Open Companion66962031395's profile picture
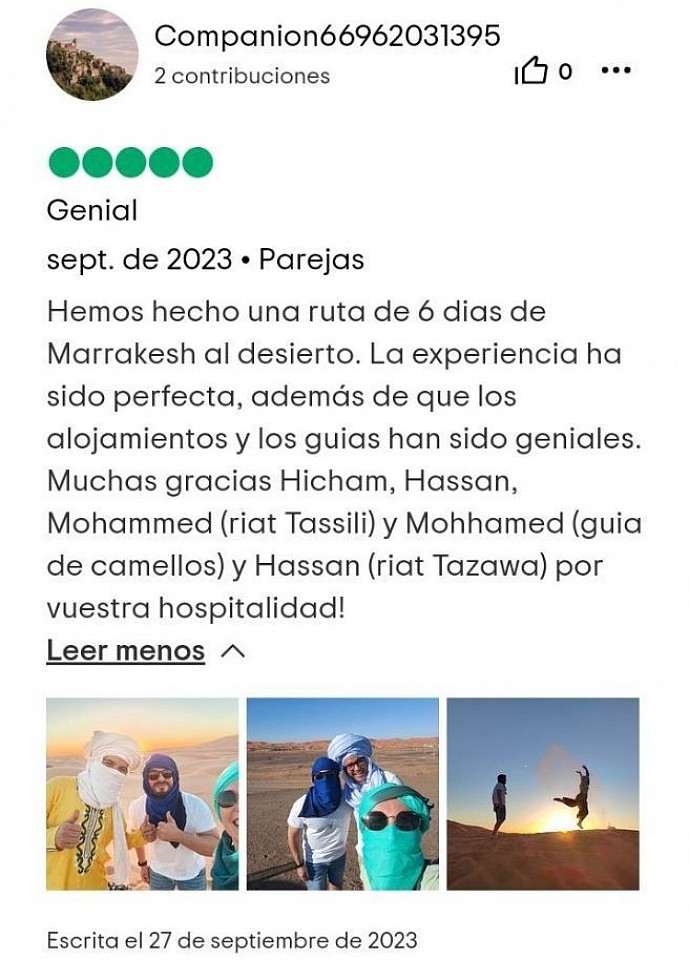This screenshot has height=960, width=689. (x=92, y=55)
